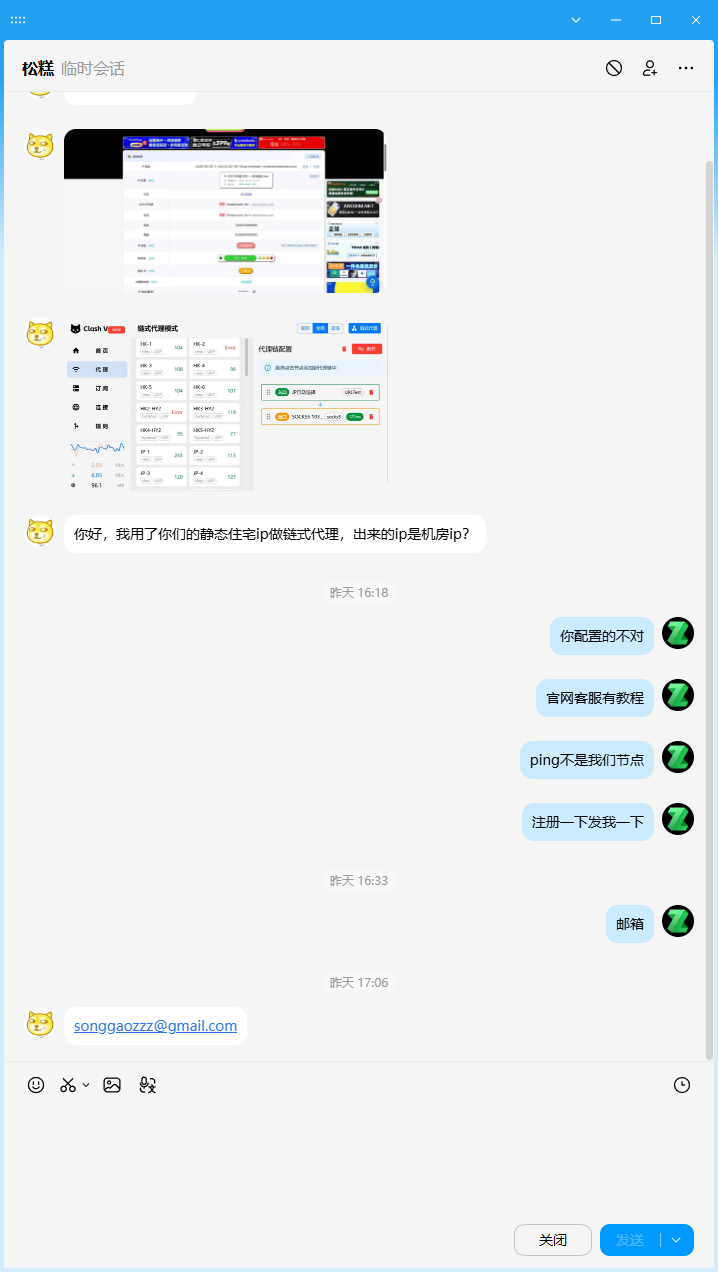Open the emoji picker

point(36,1084)
